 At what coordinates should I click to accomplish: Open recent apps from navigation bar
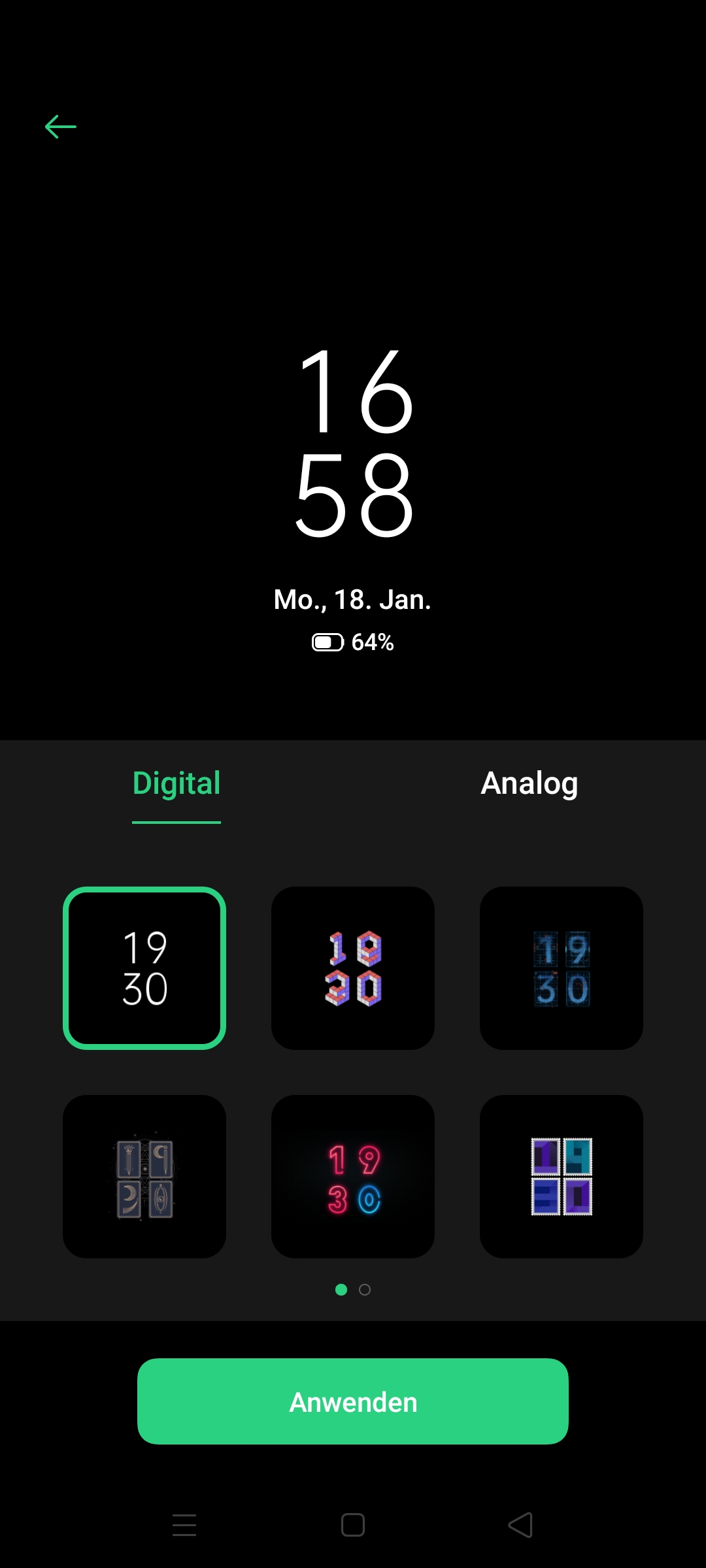(x=184, y=1525)
